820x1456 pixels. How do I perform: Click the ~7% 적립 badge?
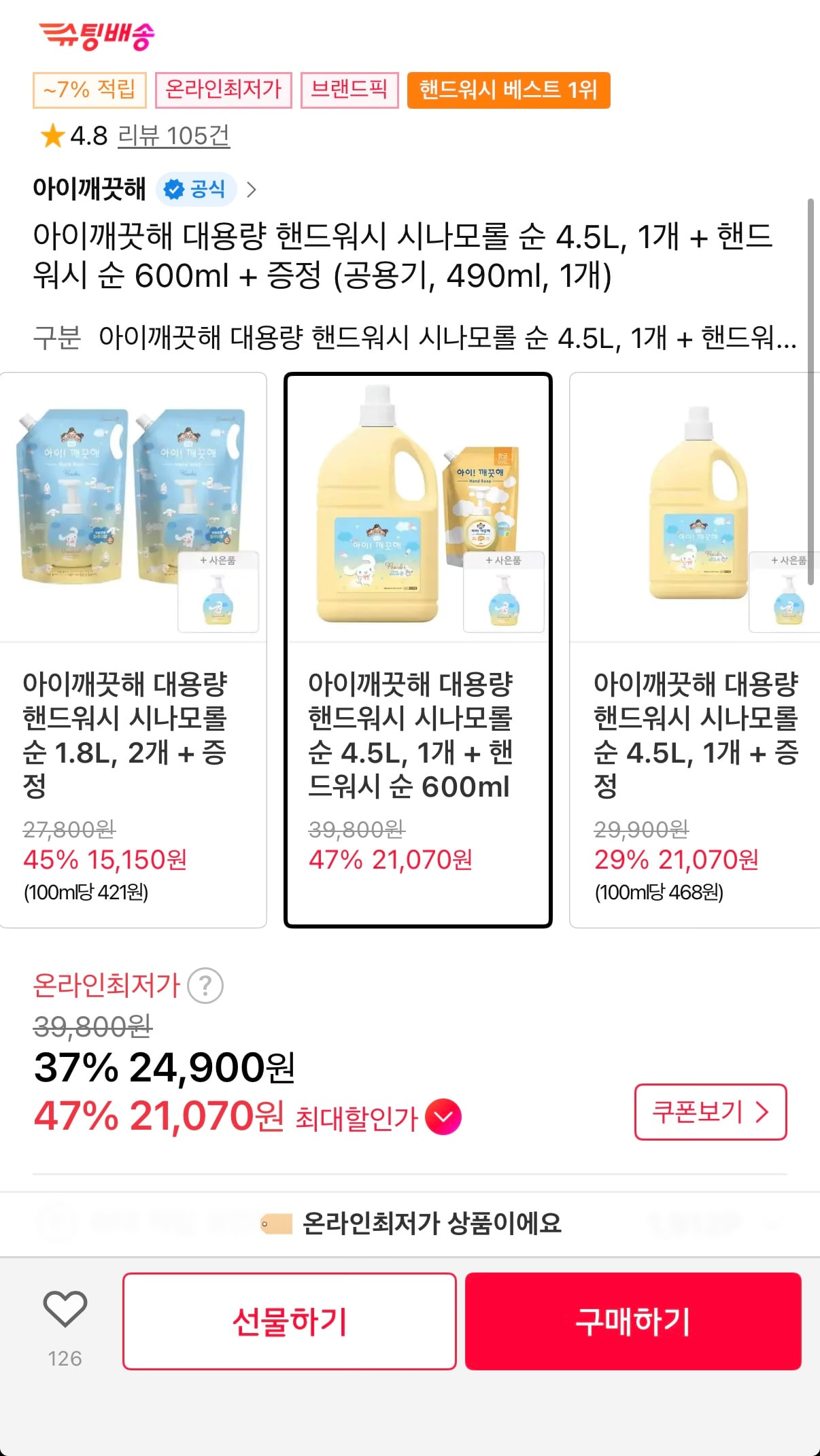click(x=89, y=90)
